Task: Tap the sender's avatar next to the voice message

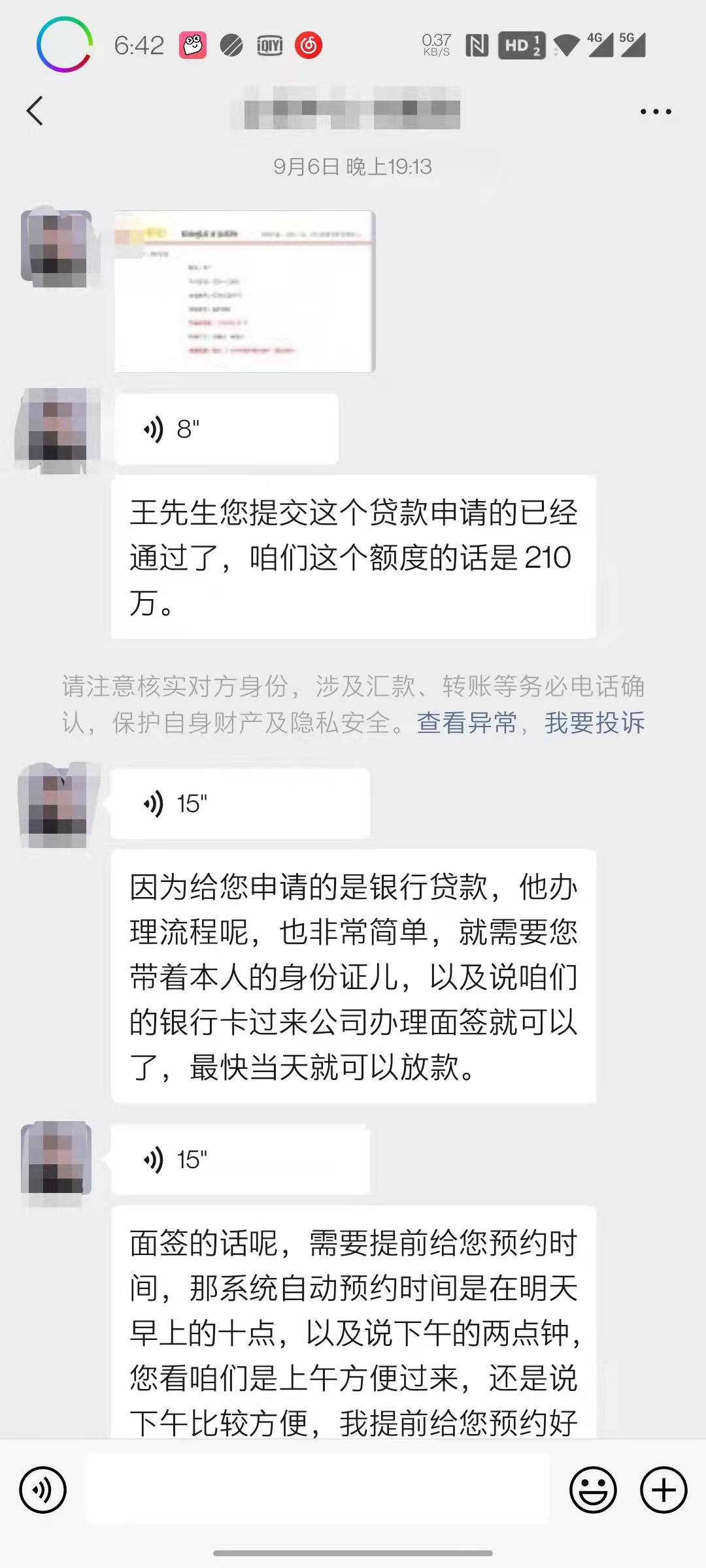Action: pyautogui.click(x=58, y=428)
